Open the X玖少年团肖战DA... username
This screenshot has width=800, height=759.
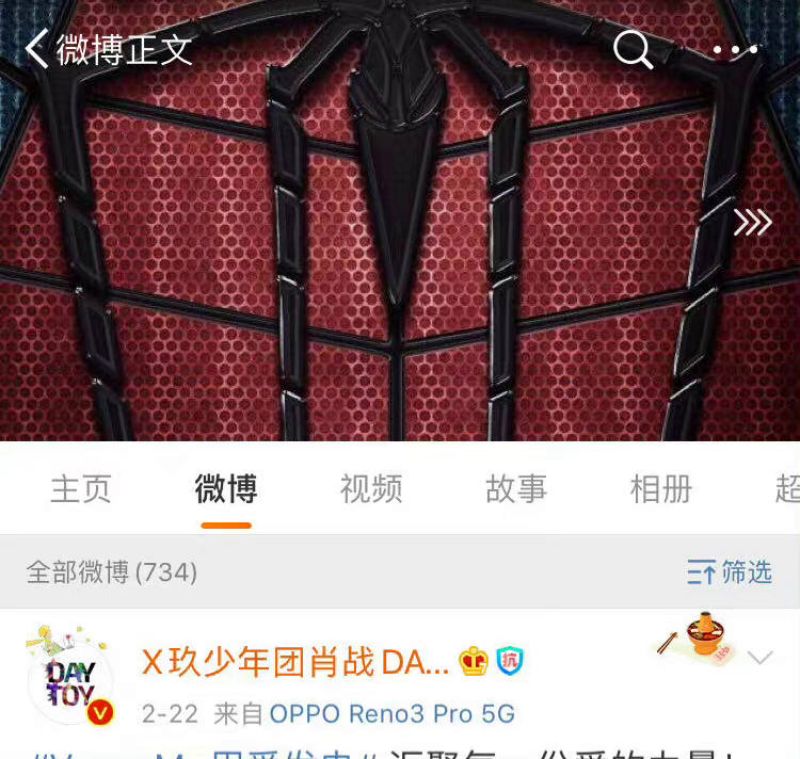coord(295,661)
